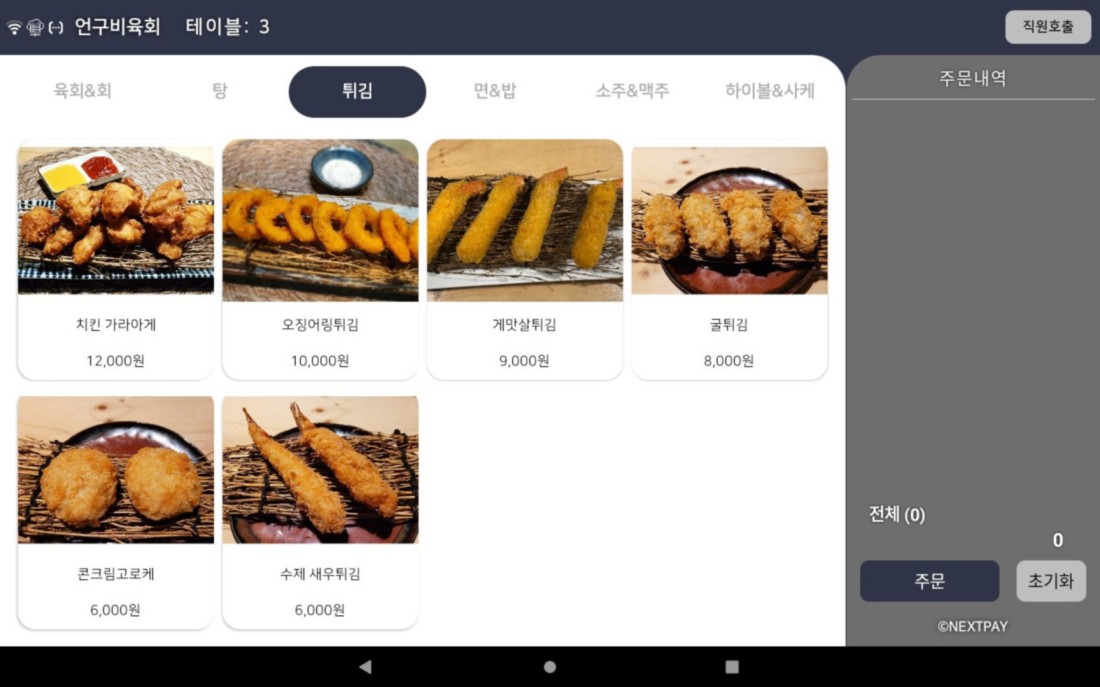Select the 오징어링튀김 menu card
Image resolution: width=1100 pixels, height=687 pixels.
pyautogui.click(x=320, y=260)
